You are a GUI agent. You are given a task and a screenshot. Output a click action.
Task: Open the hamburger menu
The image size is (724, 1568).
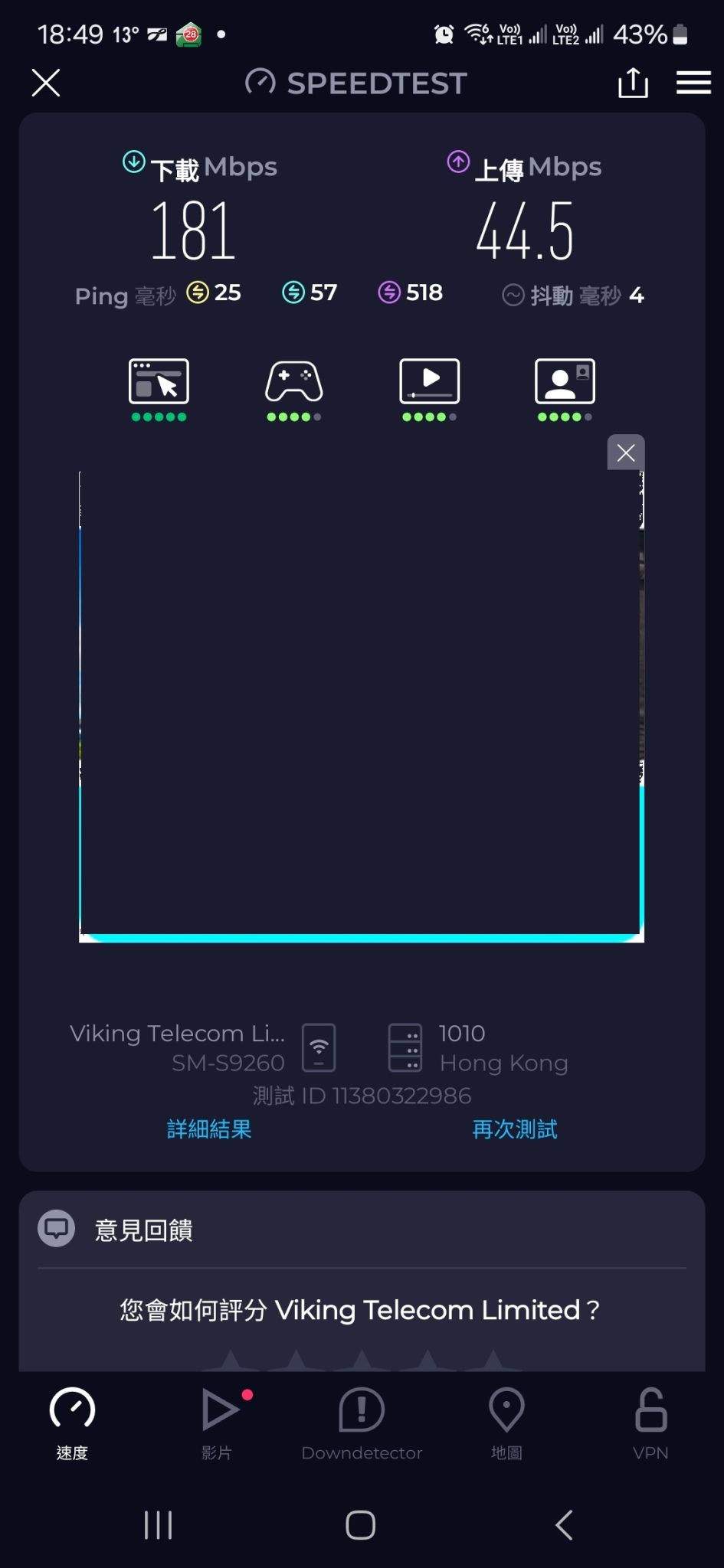[x=693, y=83]
